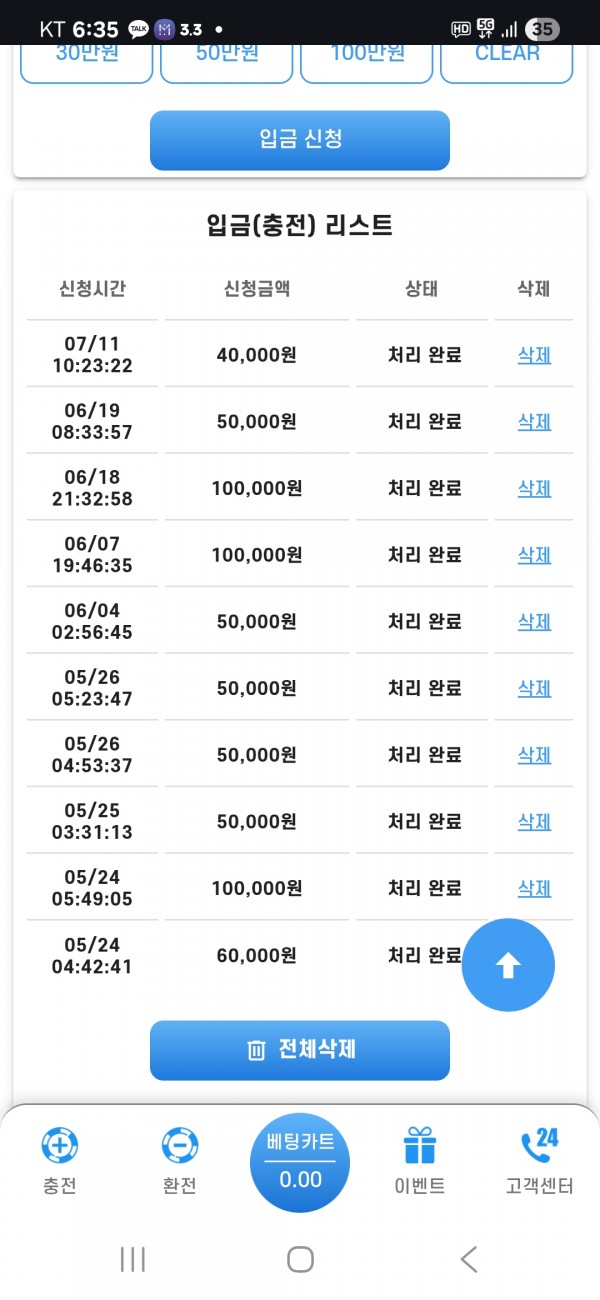Delete the 06/07 19:46:35 deposit entry
Image resolution: width=600 pixels, height=1300 pixels.
(534, 555)
